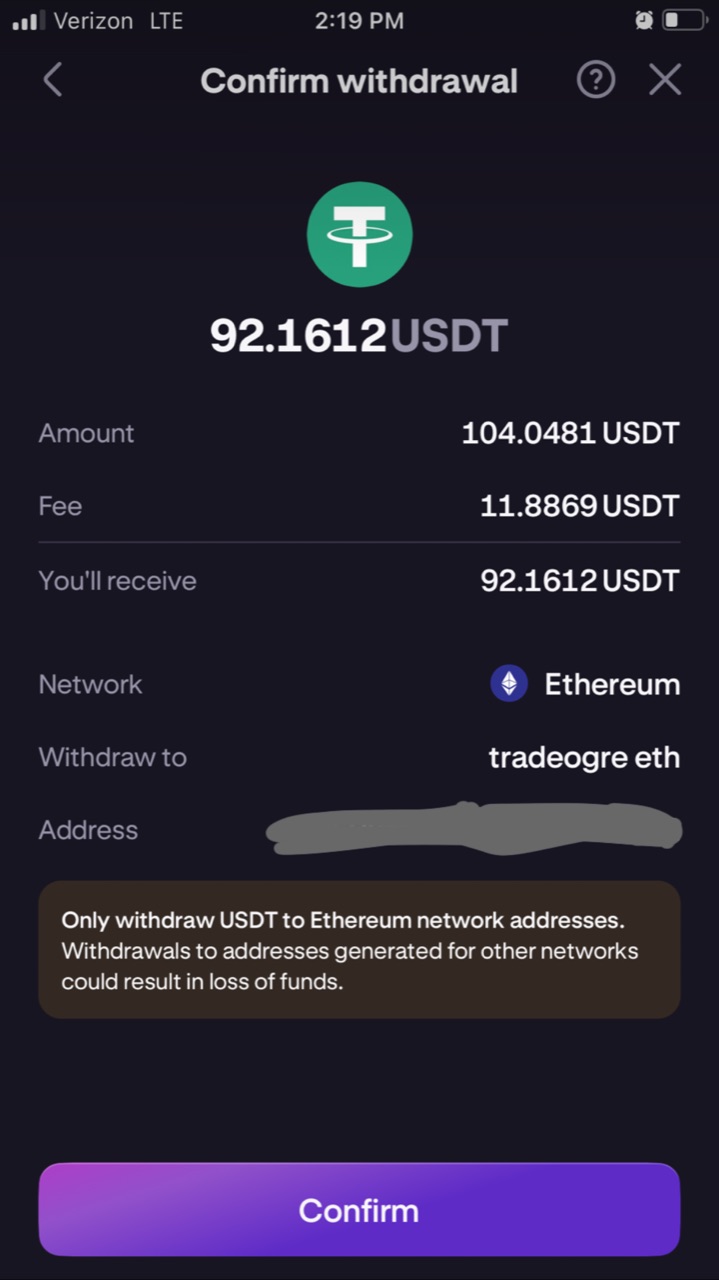Screen dimensions: 719x1280
Task: Go back with the top-left arrow
Action: coord(53,80)
